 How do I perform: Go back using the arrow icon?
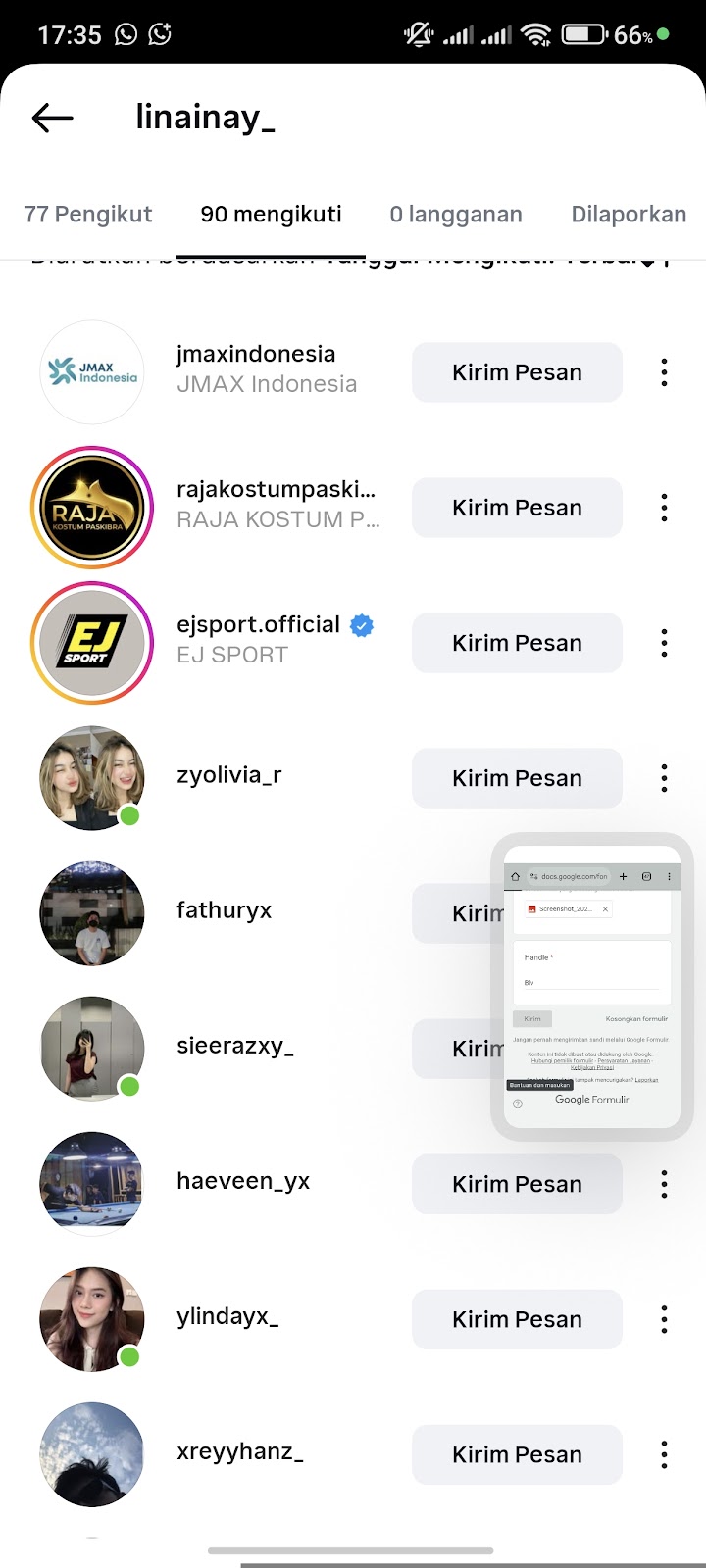53,119
